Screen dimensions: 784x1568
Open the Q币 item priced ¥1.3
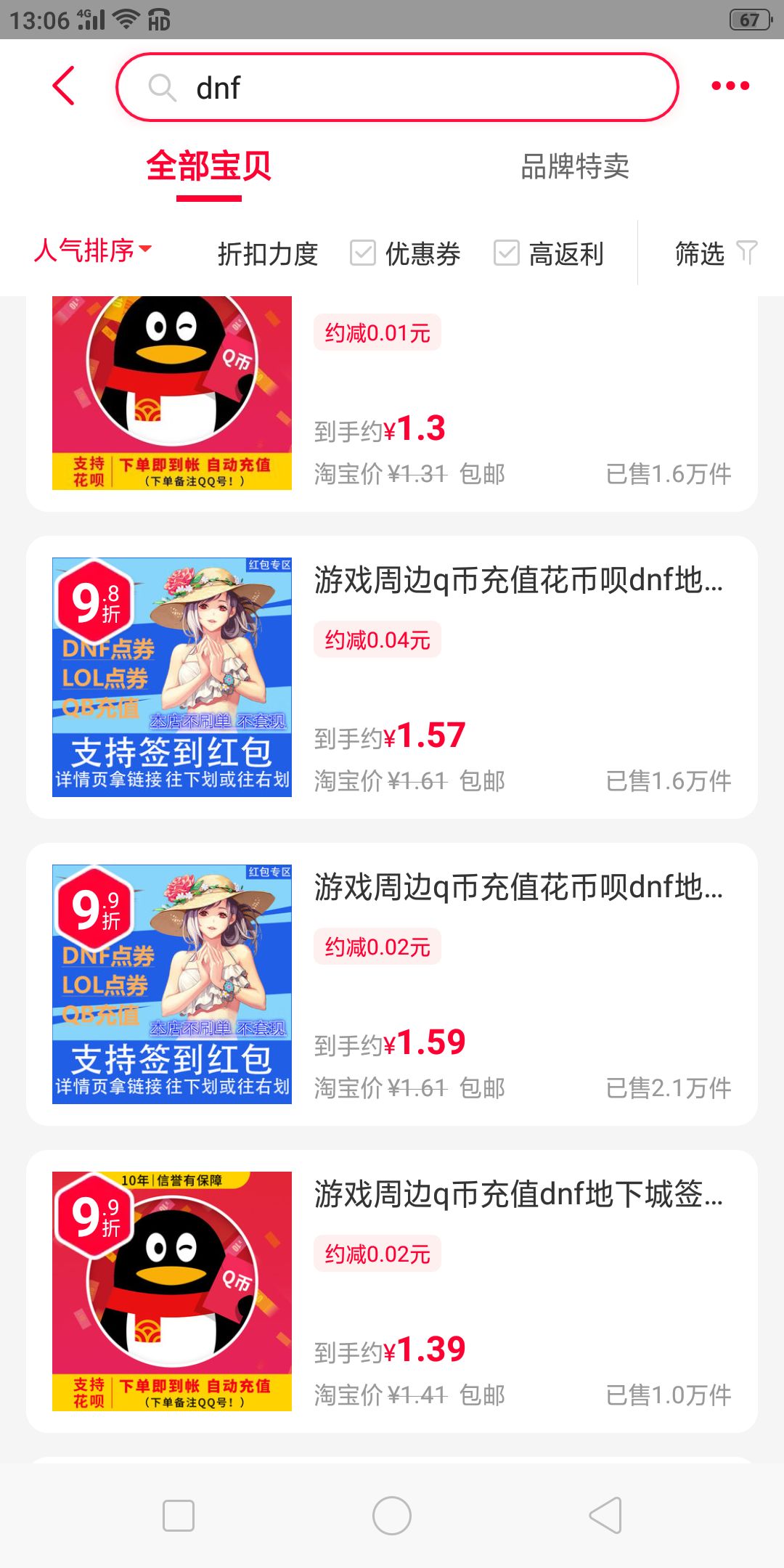(392, 403)
